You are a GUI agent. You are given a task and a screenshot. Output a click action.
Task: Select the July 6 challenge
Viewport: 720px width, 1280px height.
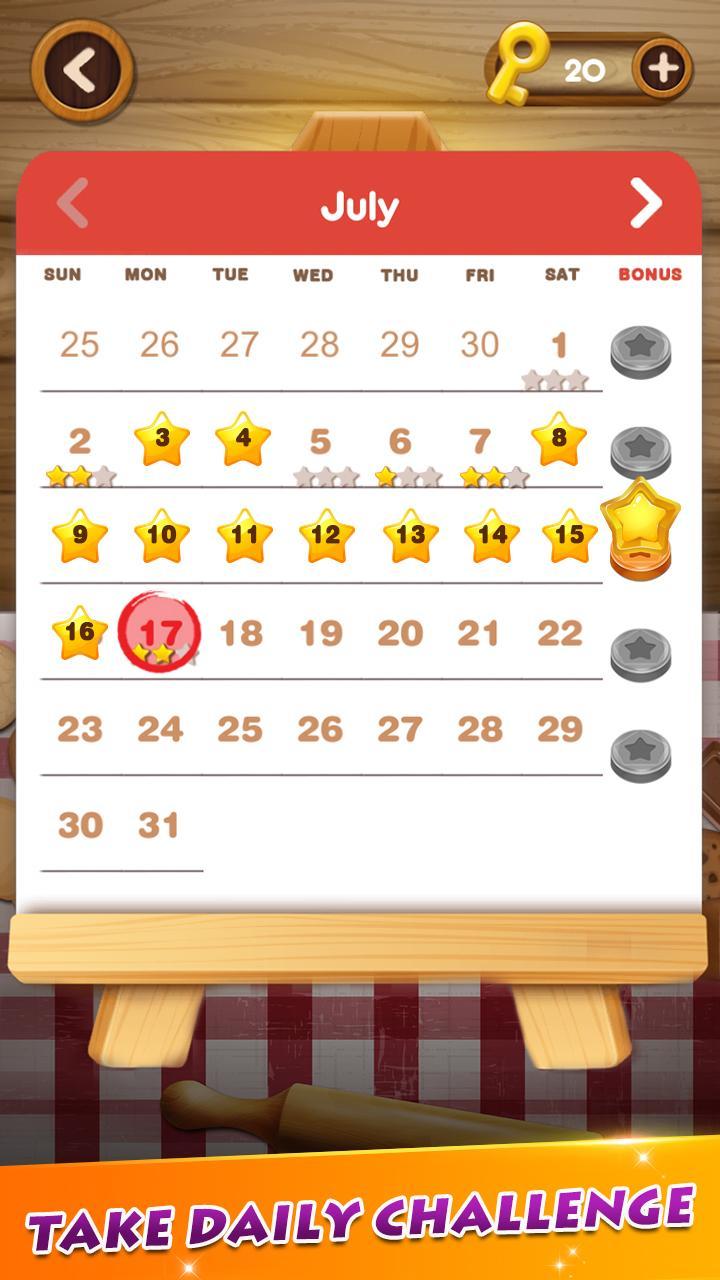click(400, 448)
